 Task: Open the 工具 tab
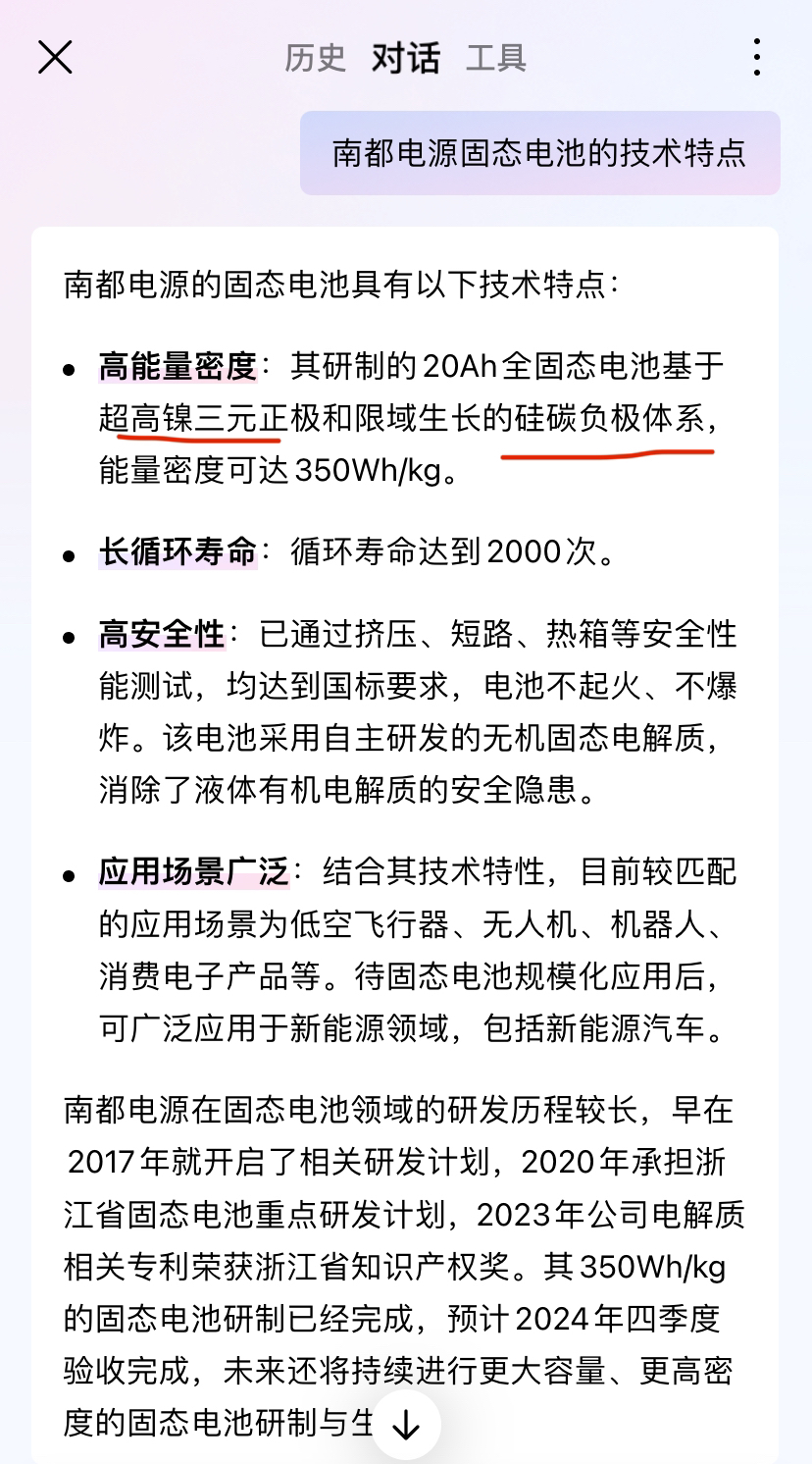point(495,58)
